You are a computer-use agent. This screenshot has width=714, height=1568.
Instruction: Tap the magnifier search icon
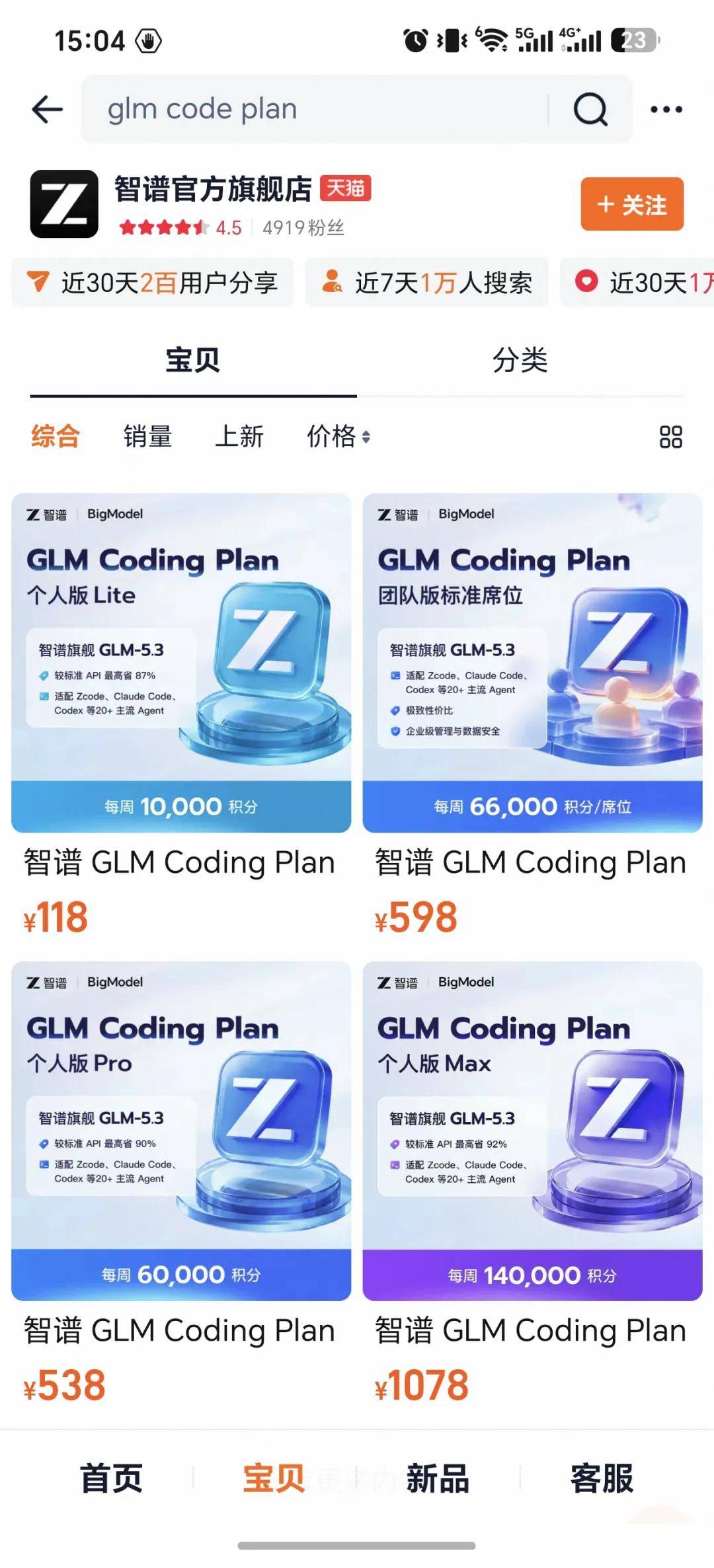coord(590,109)
